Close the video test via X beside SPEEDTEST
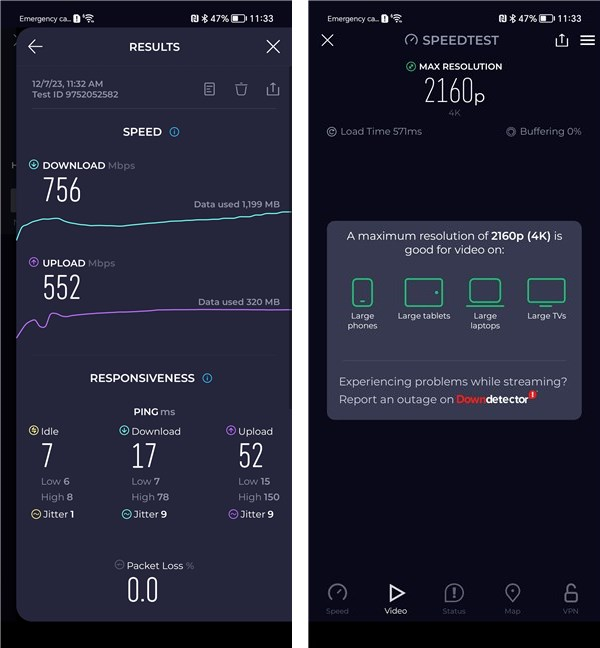Screen dimensions: 600x648 point(327,40)
